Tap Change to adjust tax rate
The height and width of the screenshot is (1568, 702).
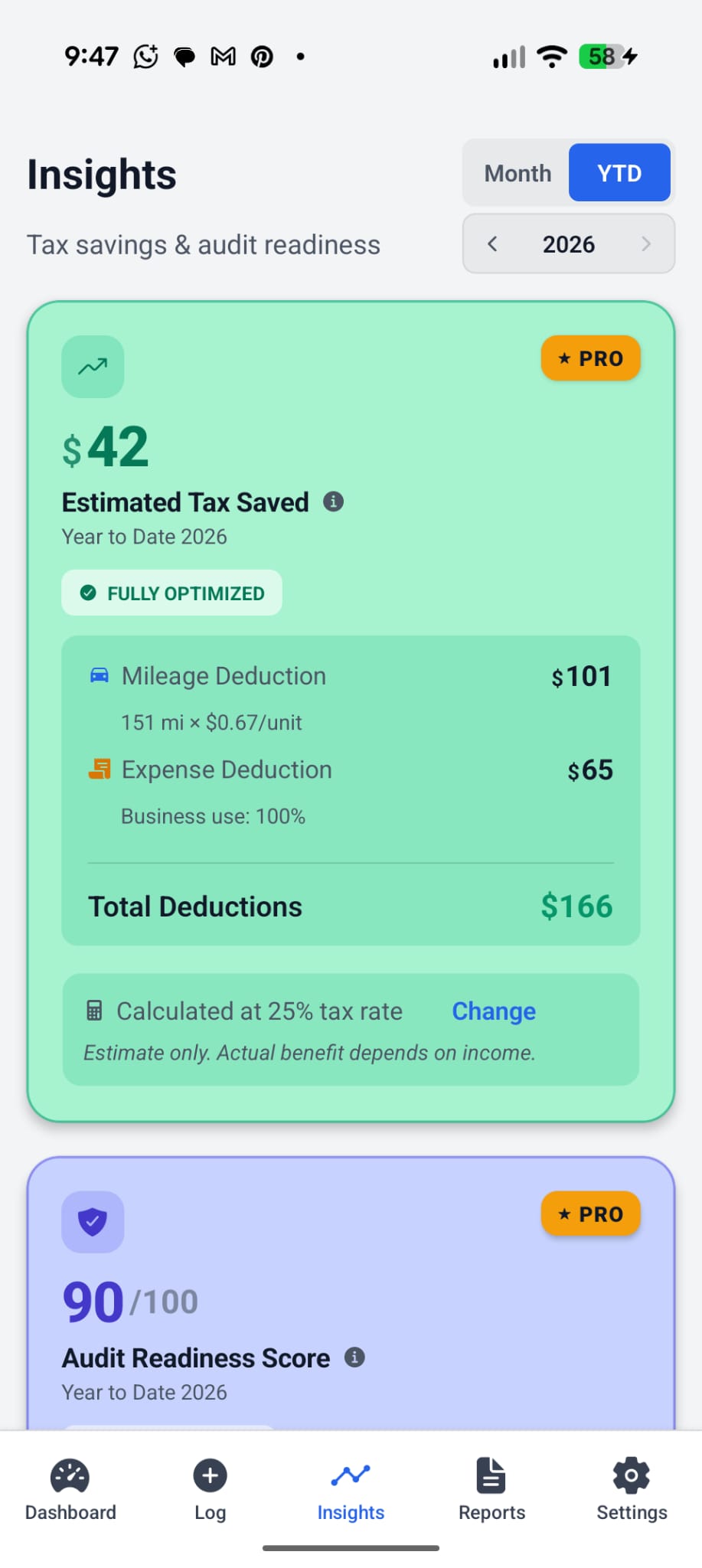point(493,1011)
